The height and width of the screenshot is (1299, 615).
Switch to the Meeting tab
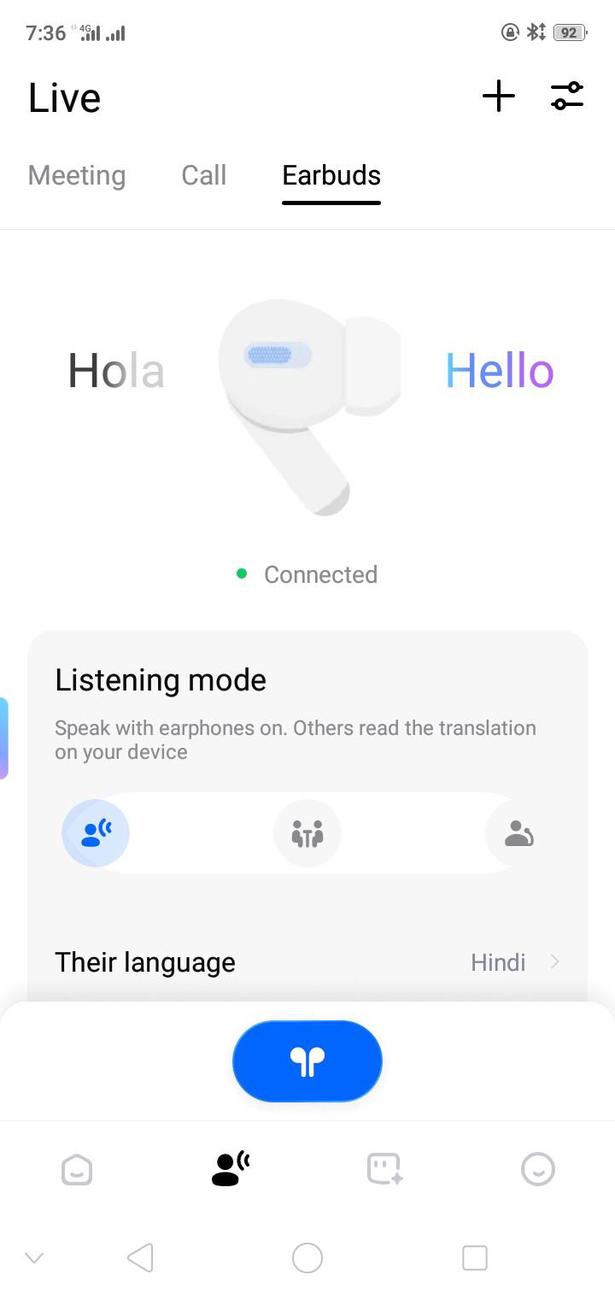coord(77,176)
